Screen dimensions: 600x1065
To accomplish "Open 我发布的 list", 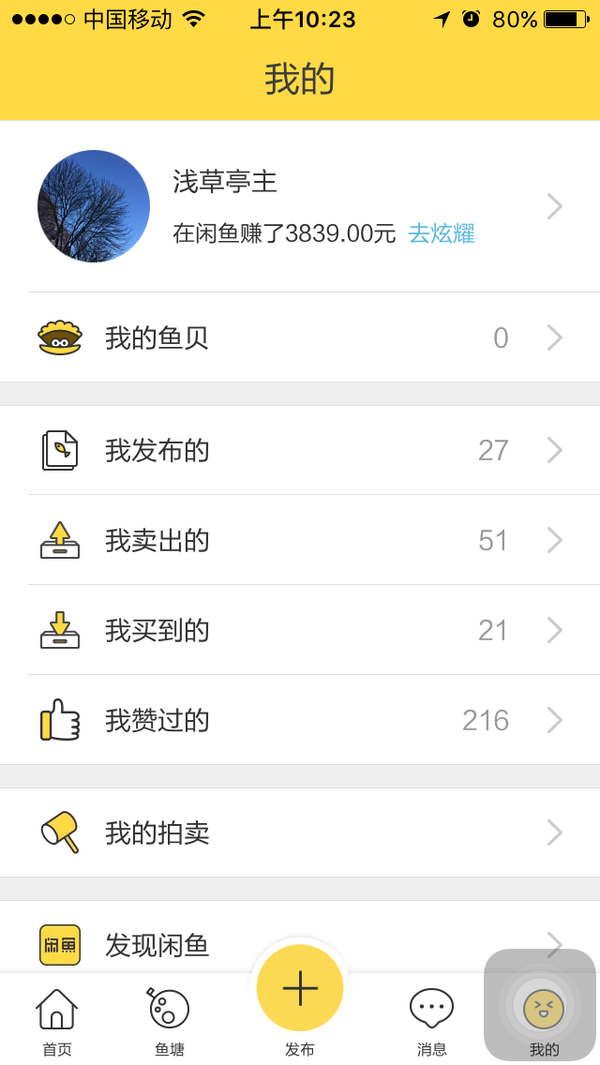I will [x=300, y=450].
